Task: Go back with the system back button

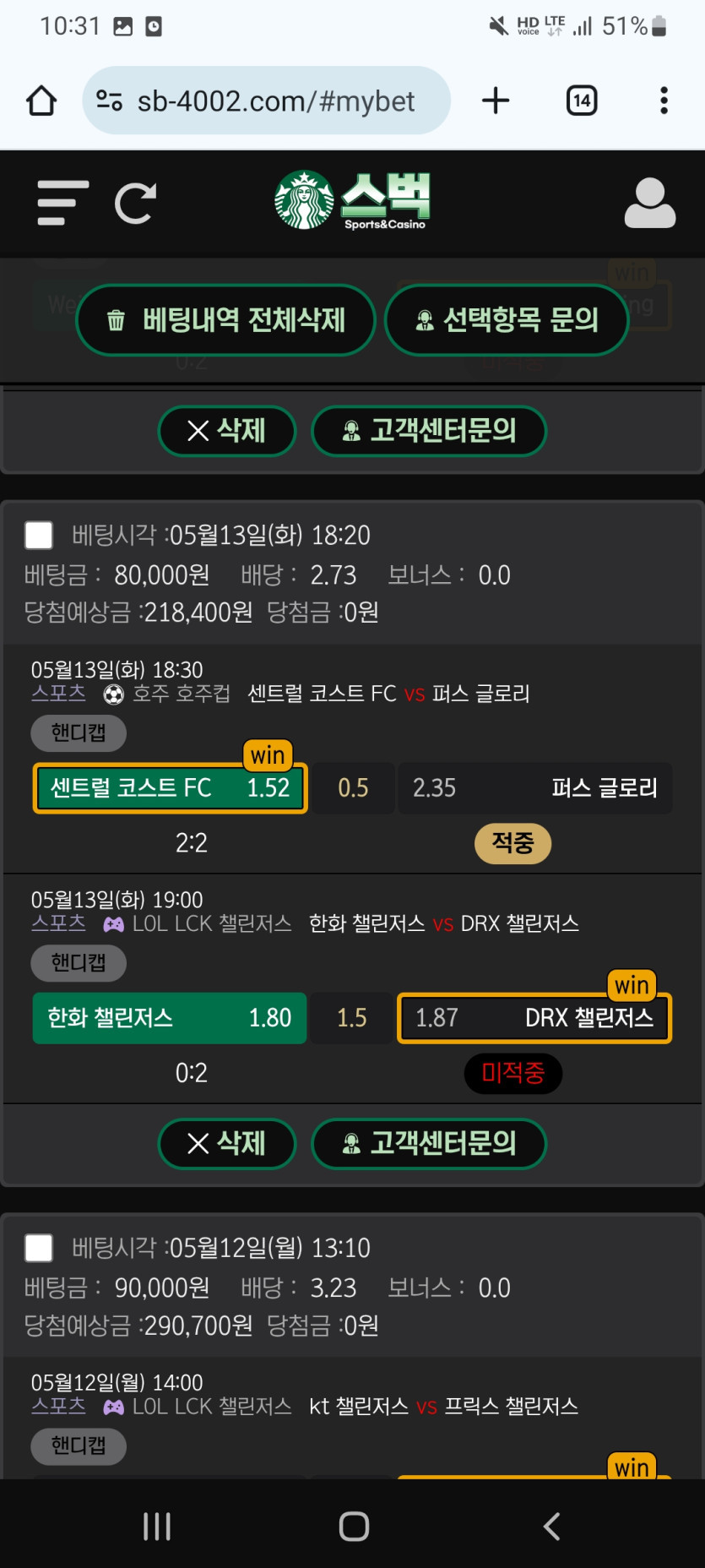Action: (551, 1526)
